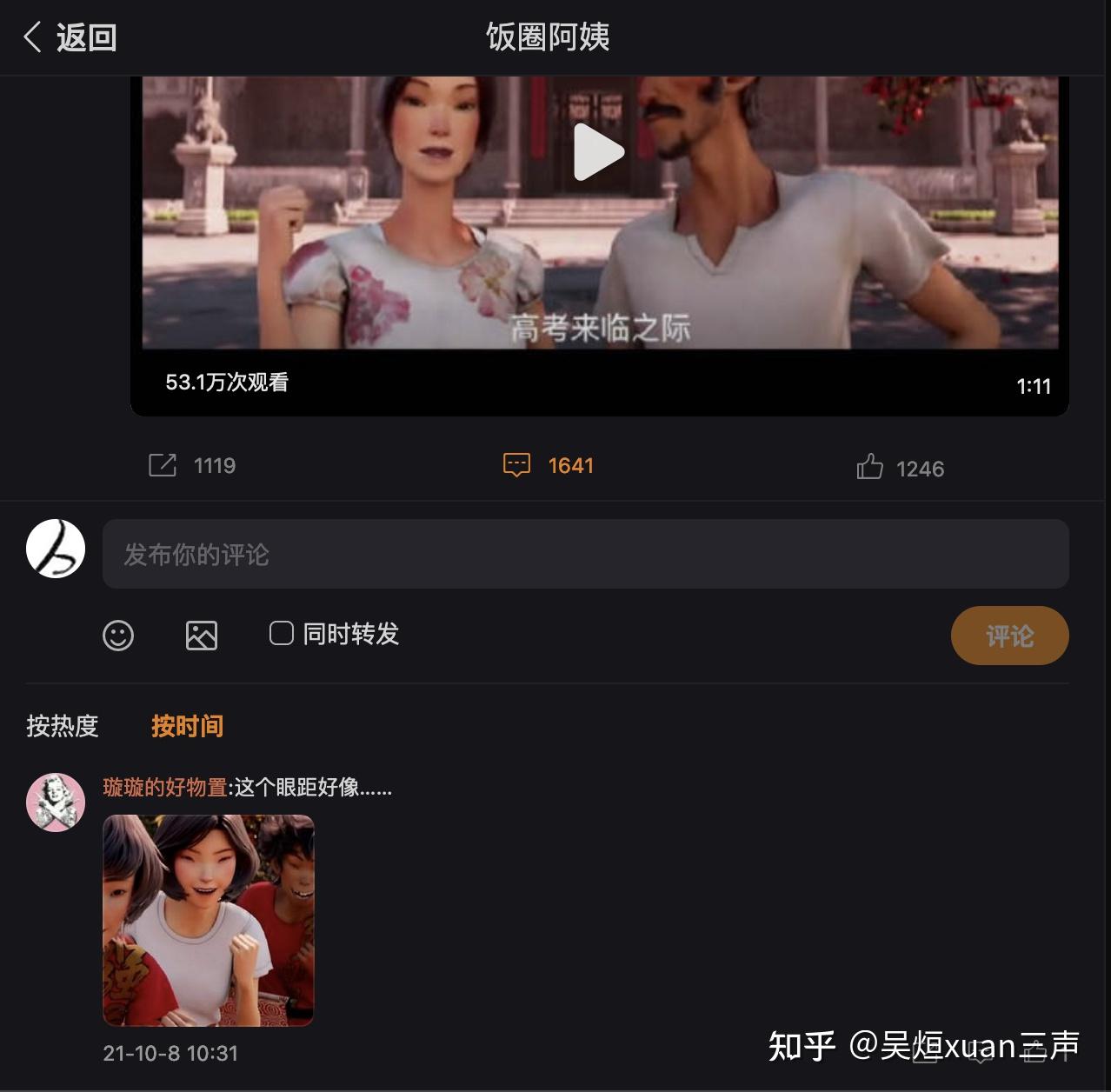The image size is (1111, 1092).
Task: Repost this post with the share icon
Action: (163, 465)
